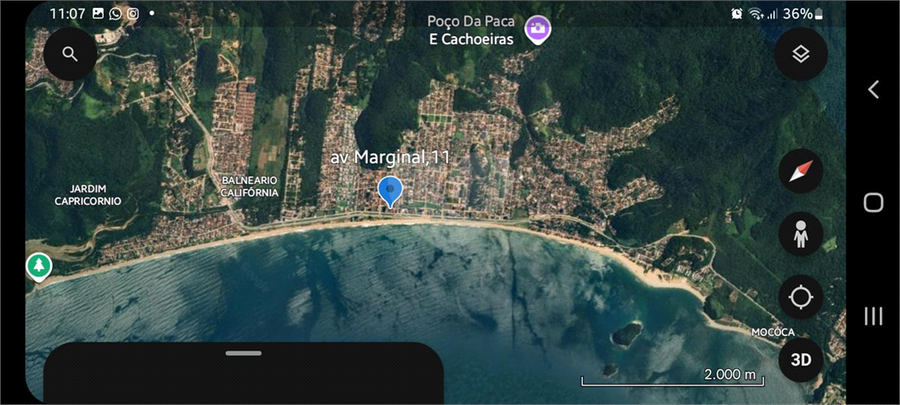900x405 pixels.
Task: Tap the bottom sheet handle to expand
Action: [x=243, y=353]
